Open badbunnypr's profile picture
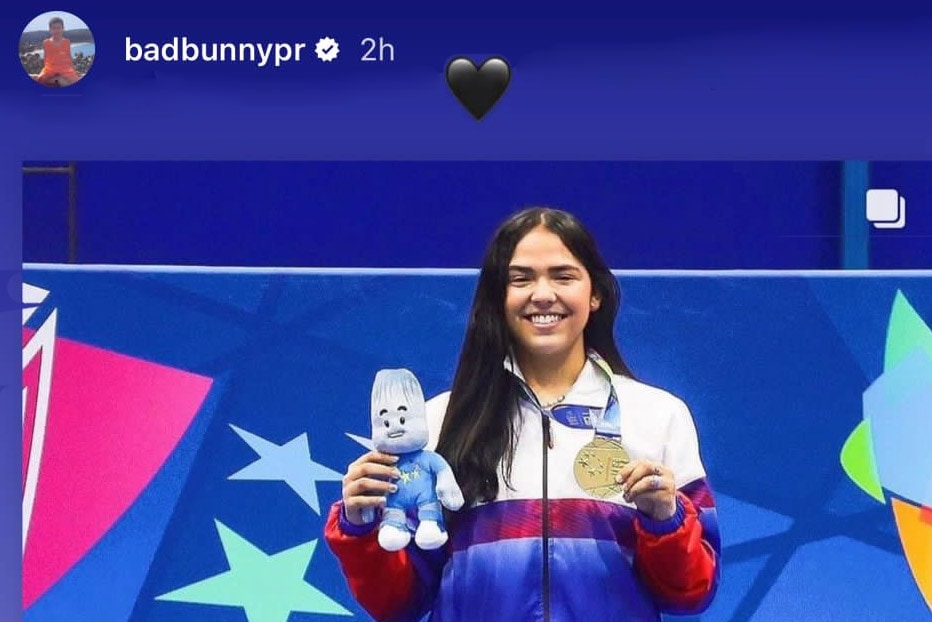 click(57, 50)
